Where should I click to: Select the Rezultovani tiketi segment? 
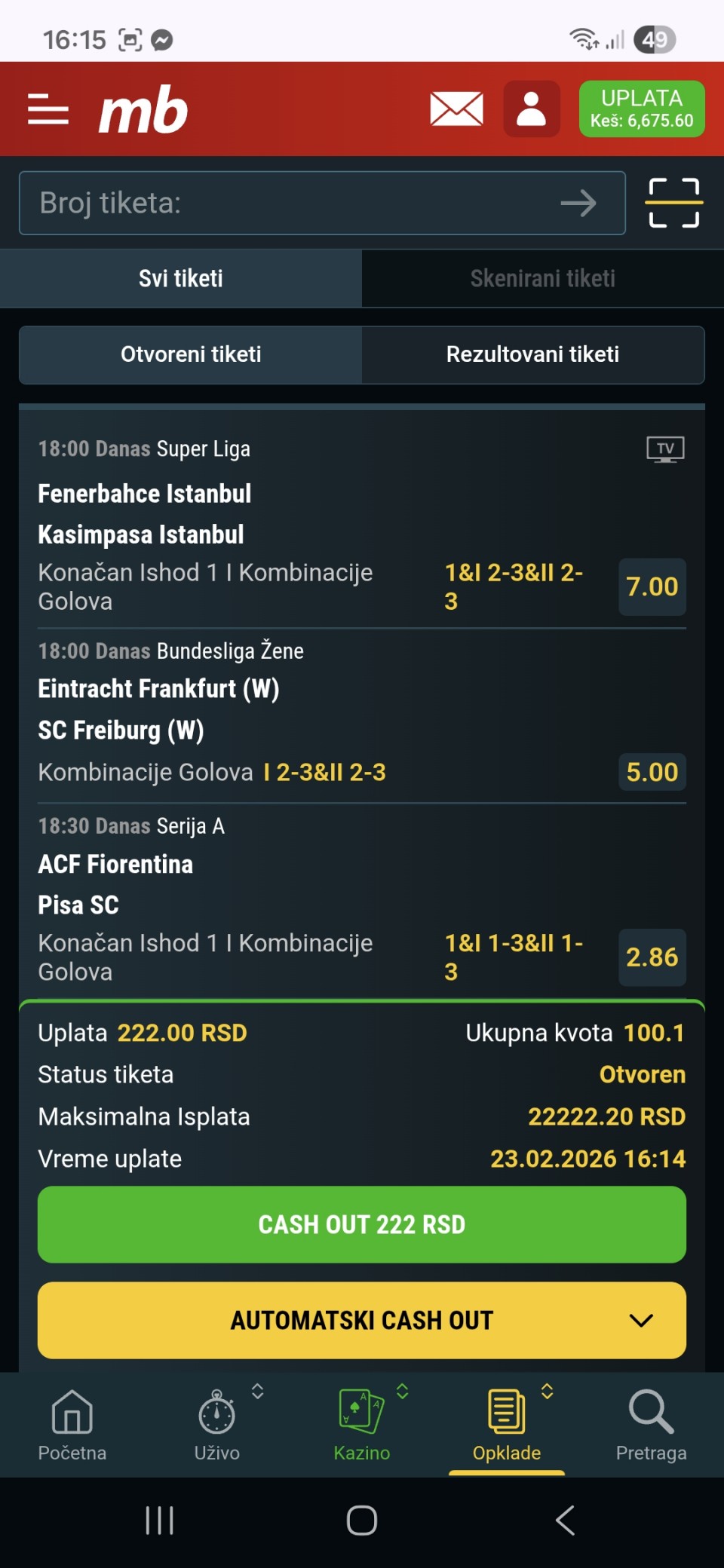532,354
